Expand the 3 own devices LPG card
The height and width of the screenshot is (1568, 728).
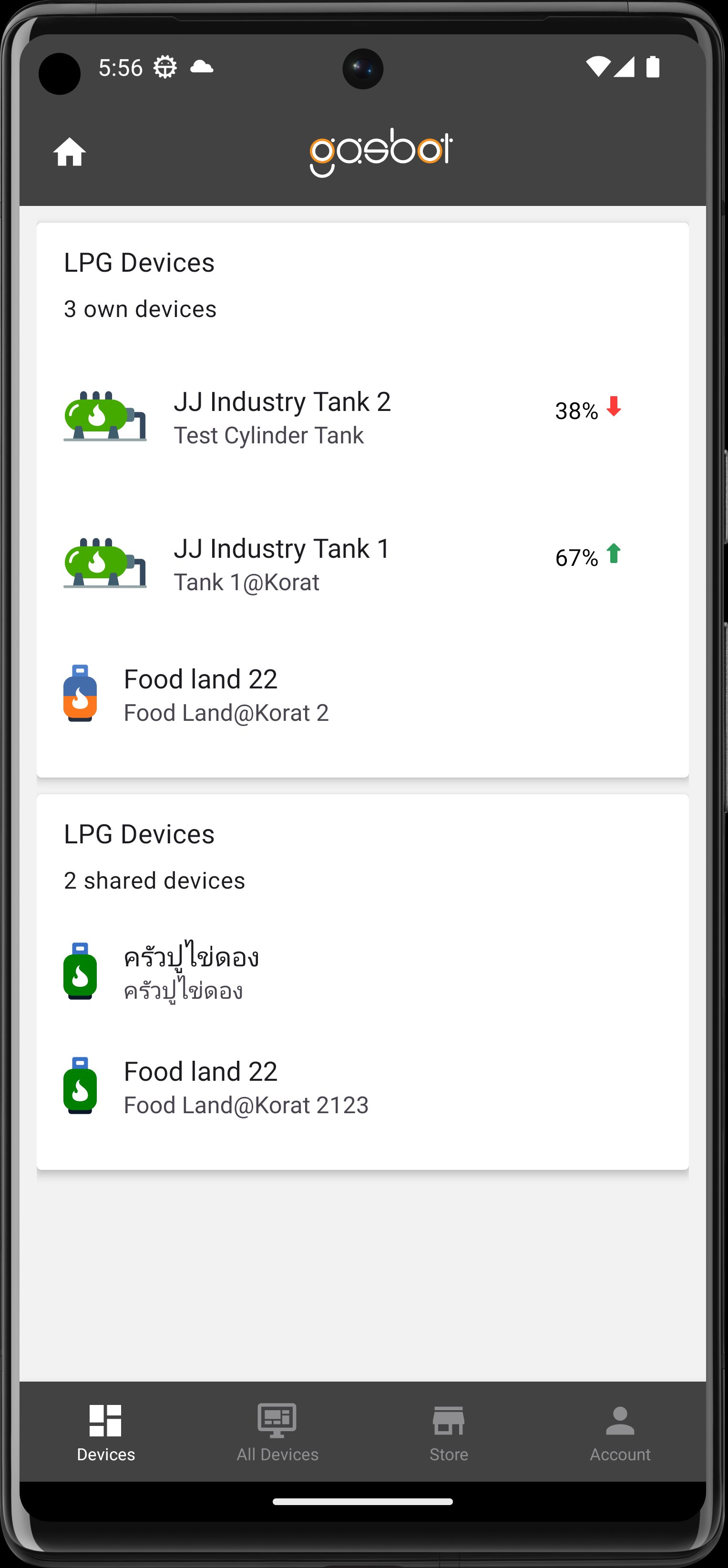tap(140, 308)
